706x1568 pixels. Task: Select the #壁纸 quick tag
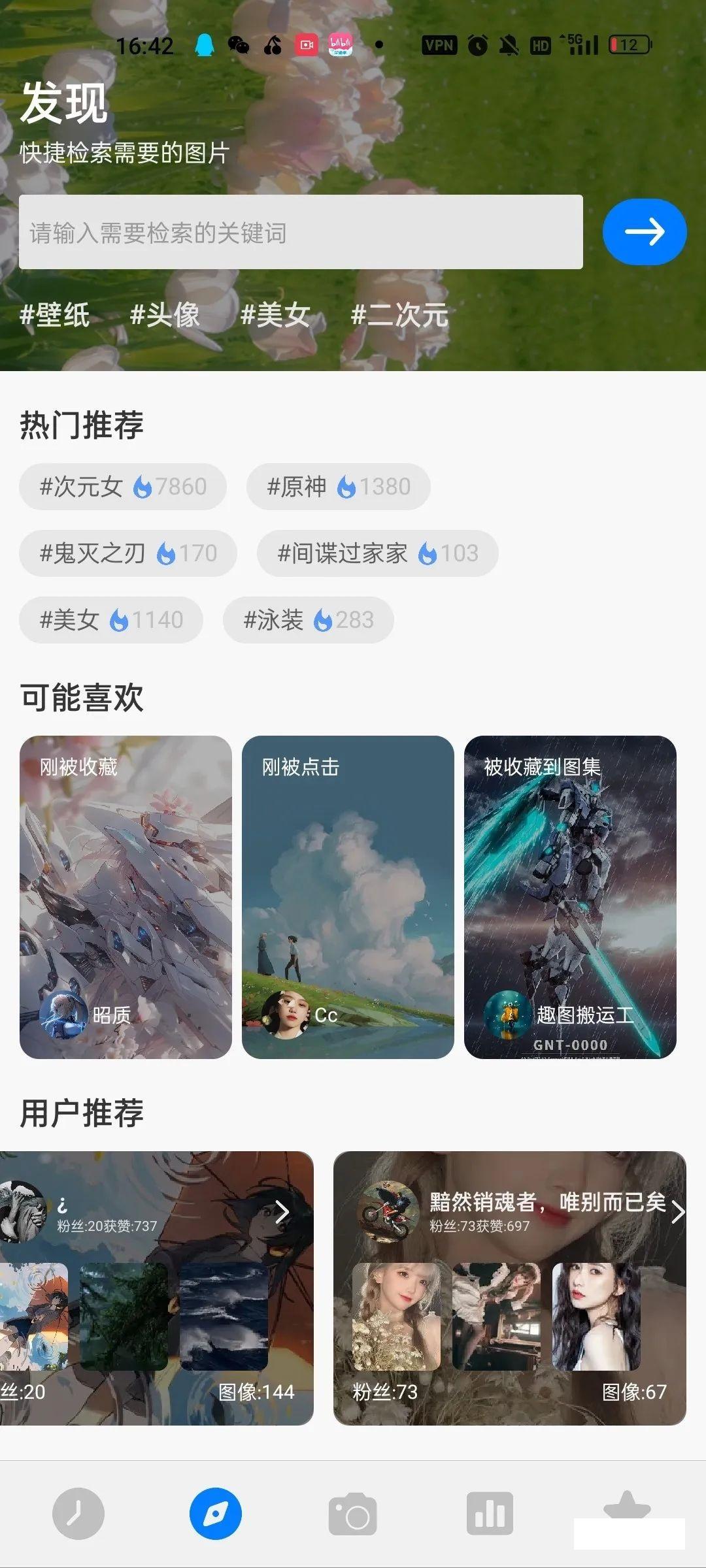tap(55, 315)
